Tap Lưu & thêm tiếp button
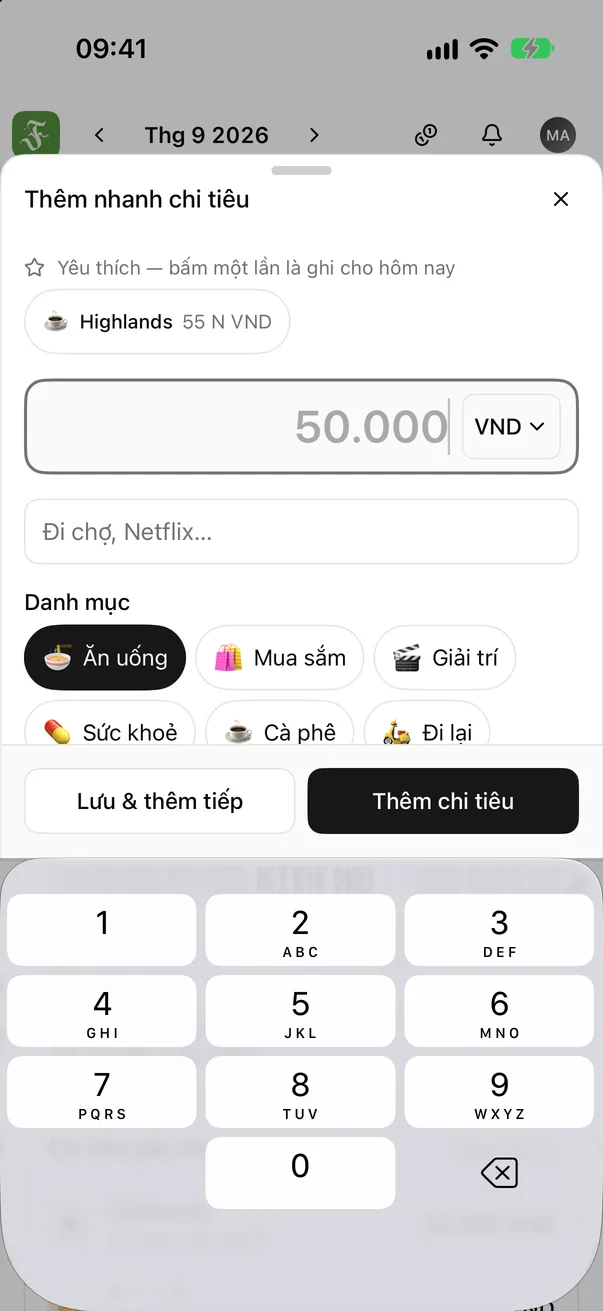 (160, 801)
